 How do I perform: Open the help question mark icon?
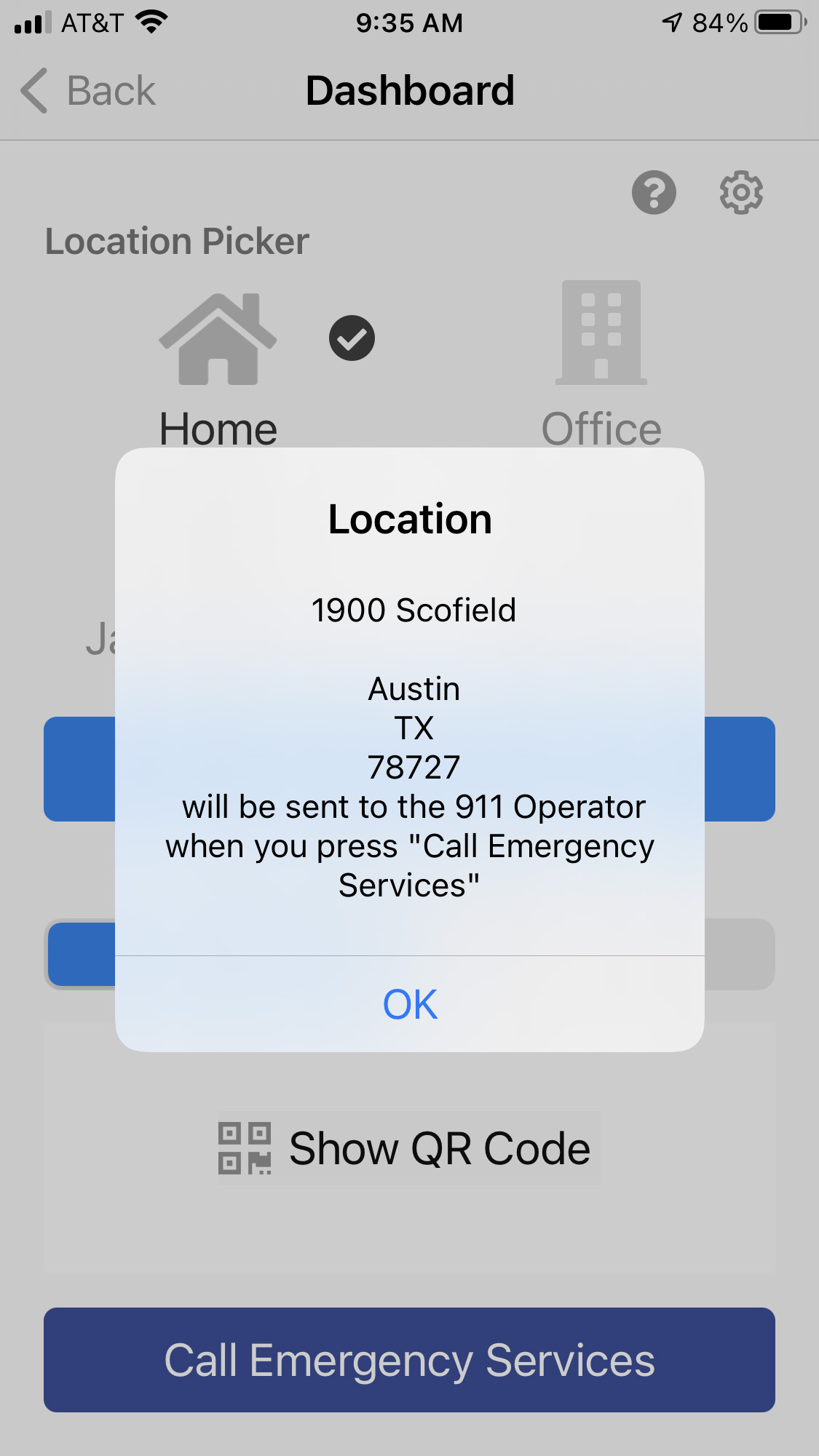coord(654,193)
